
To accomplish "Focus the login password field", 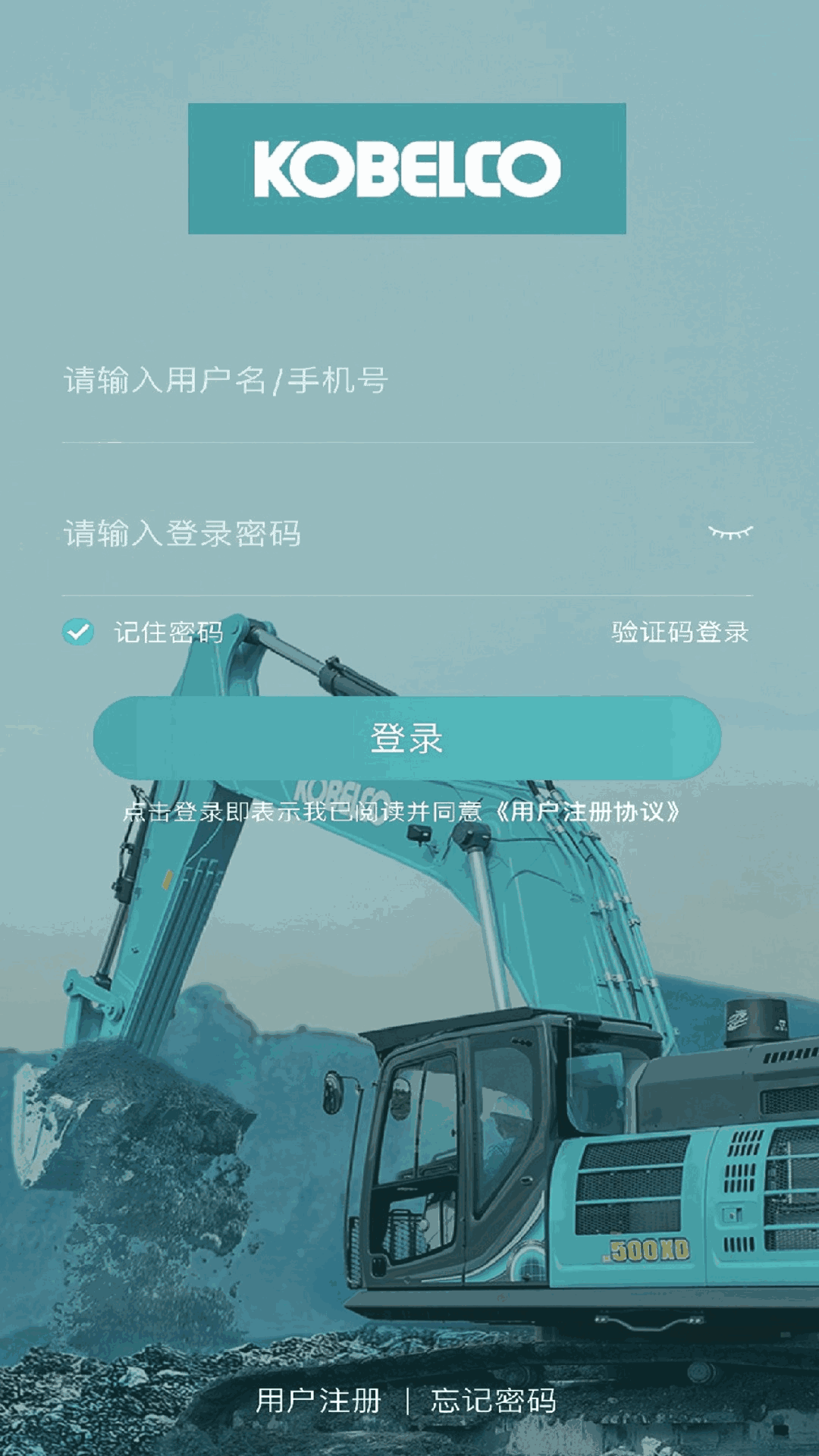I will point(364,534).
